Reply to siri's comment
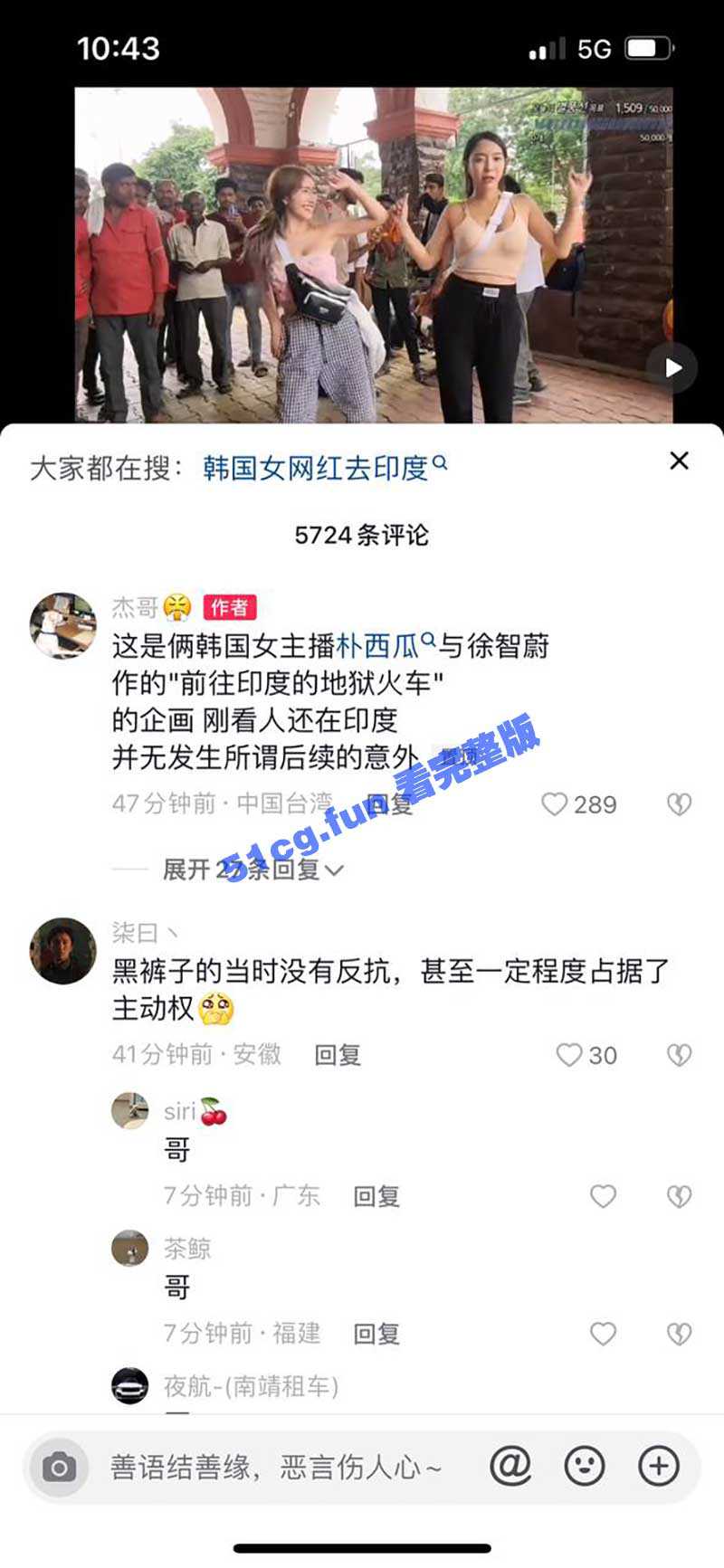The width and height of the screenshot is (724, 1568). tap(376, 1196)
